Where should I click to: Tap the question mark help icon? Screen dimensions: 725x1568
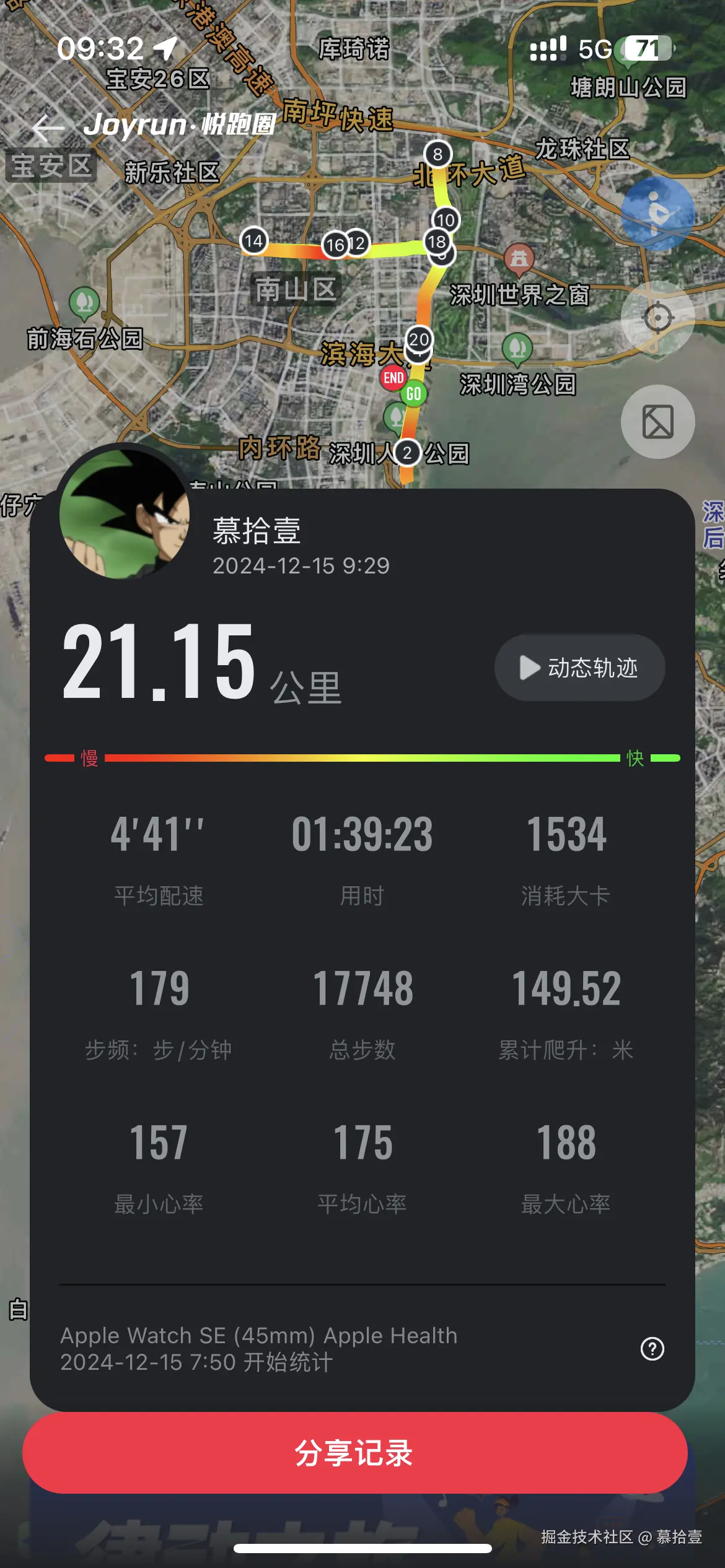pos(651,1349)
